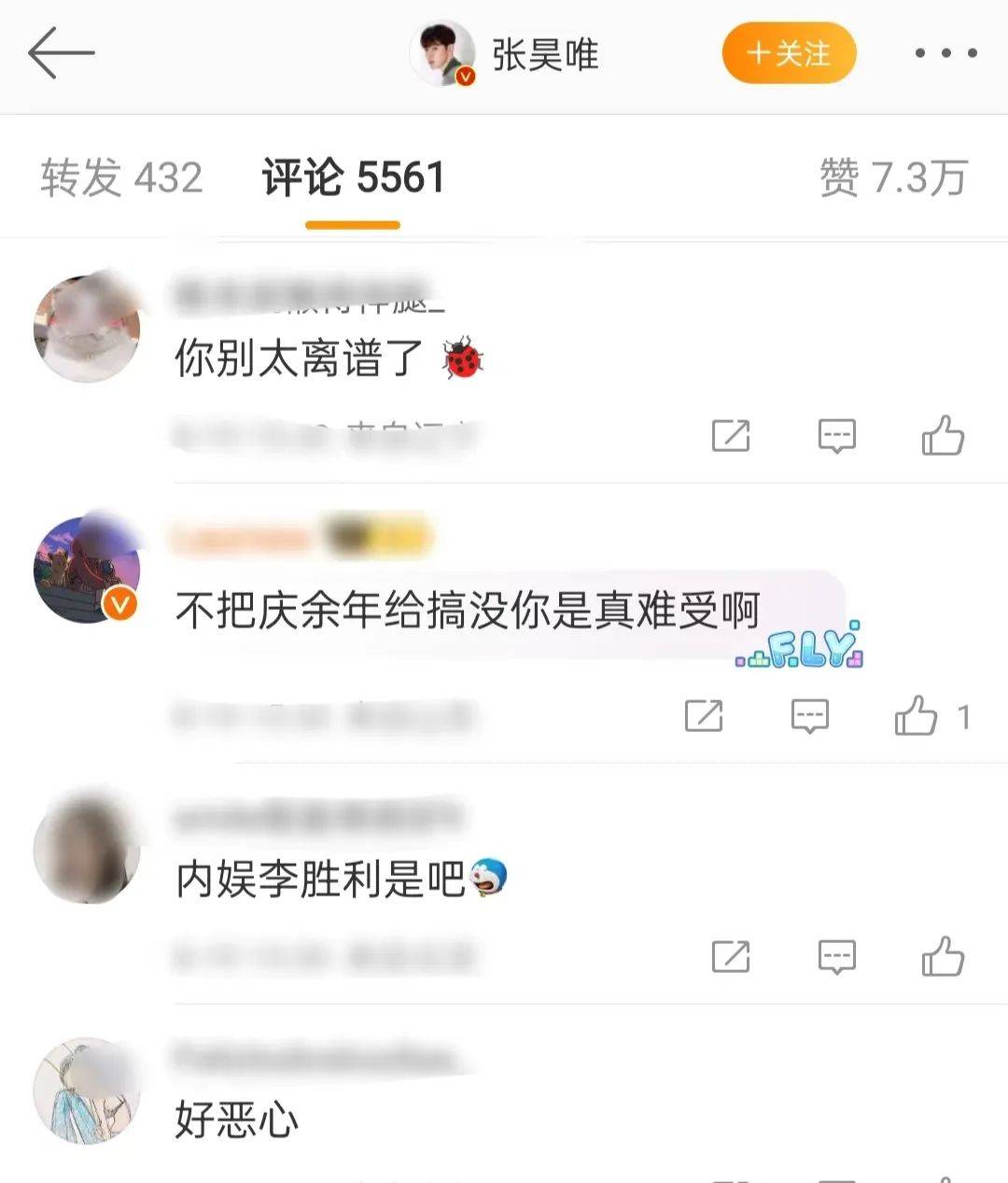
Task: Select the 评论 5561 tab
Action: (353, 177)
